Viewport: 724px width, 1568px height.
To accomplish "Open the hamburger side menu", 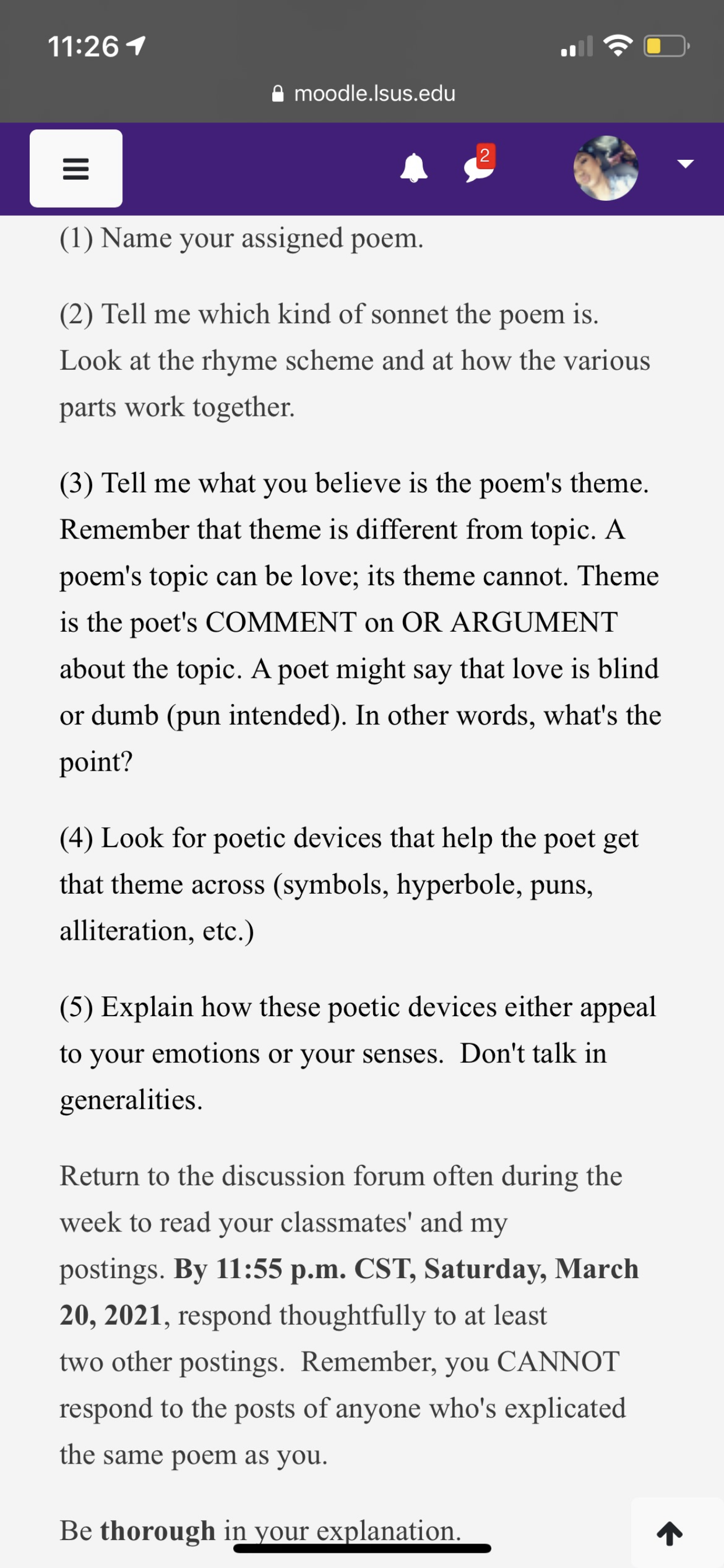I will [76, 169].
